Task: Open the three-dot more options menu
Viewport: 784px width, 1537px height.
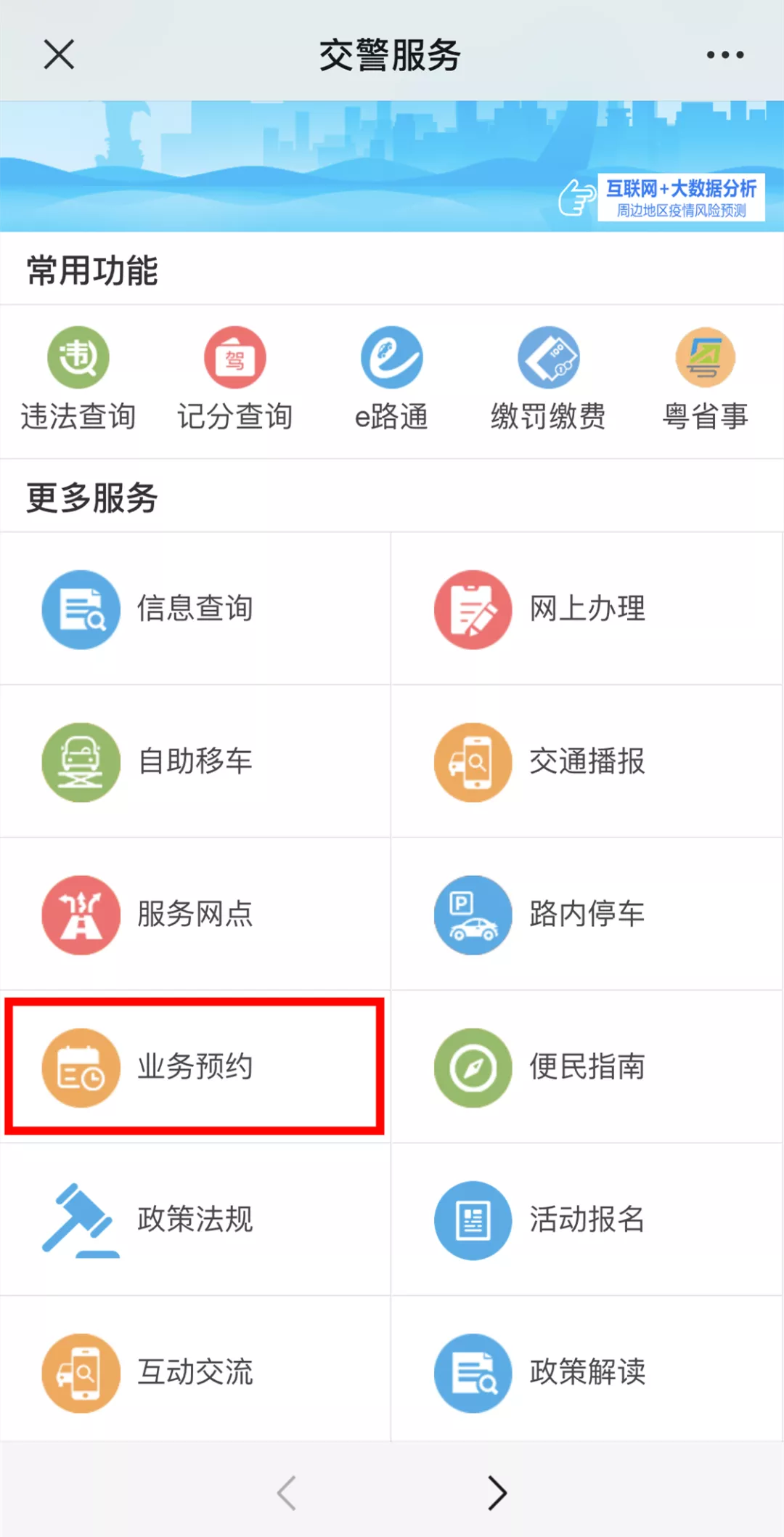Action: (724, 54)
